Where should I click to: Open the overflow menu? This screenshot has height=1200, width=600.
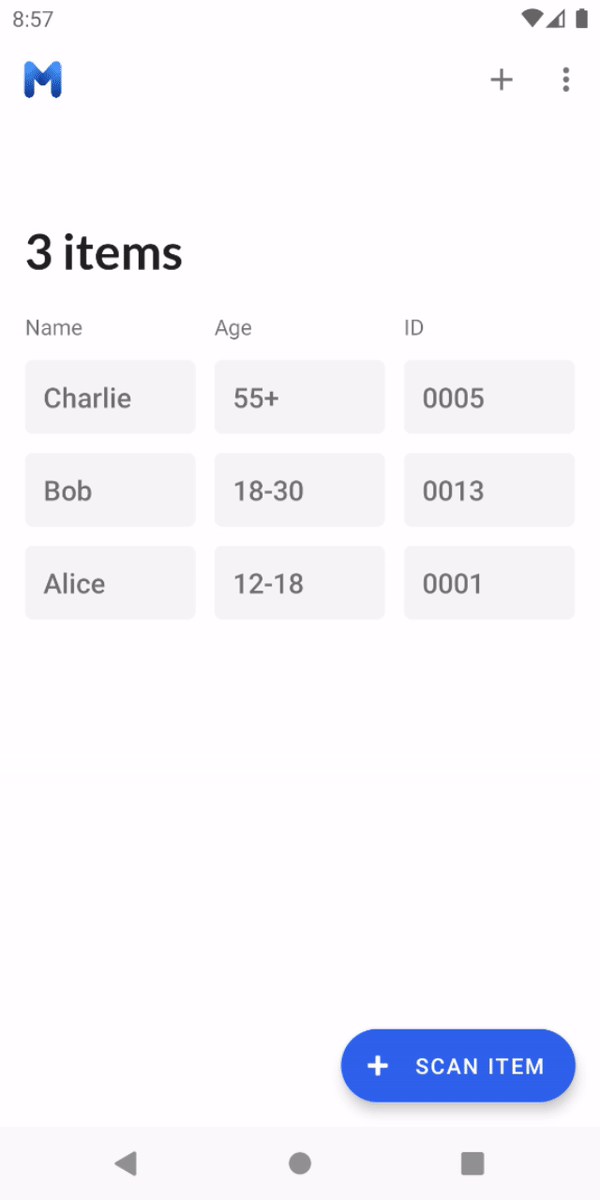[566, 80]
